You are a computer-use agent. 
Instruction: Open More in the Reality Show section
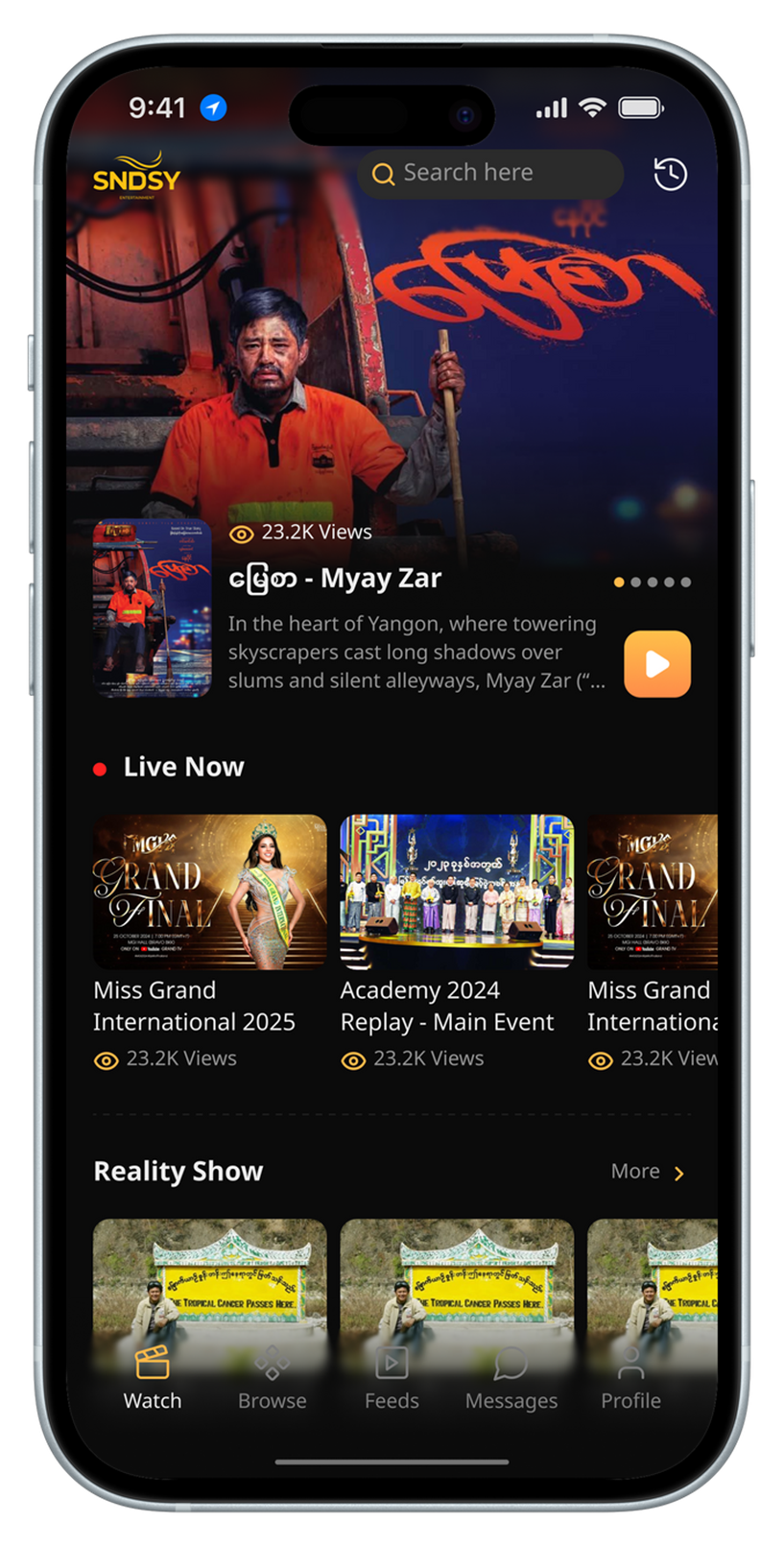[x=635, y=1171]
